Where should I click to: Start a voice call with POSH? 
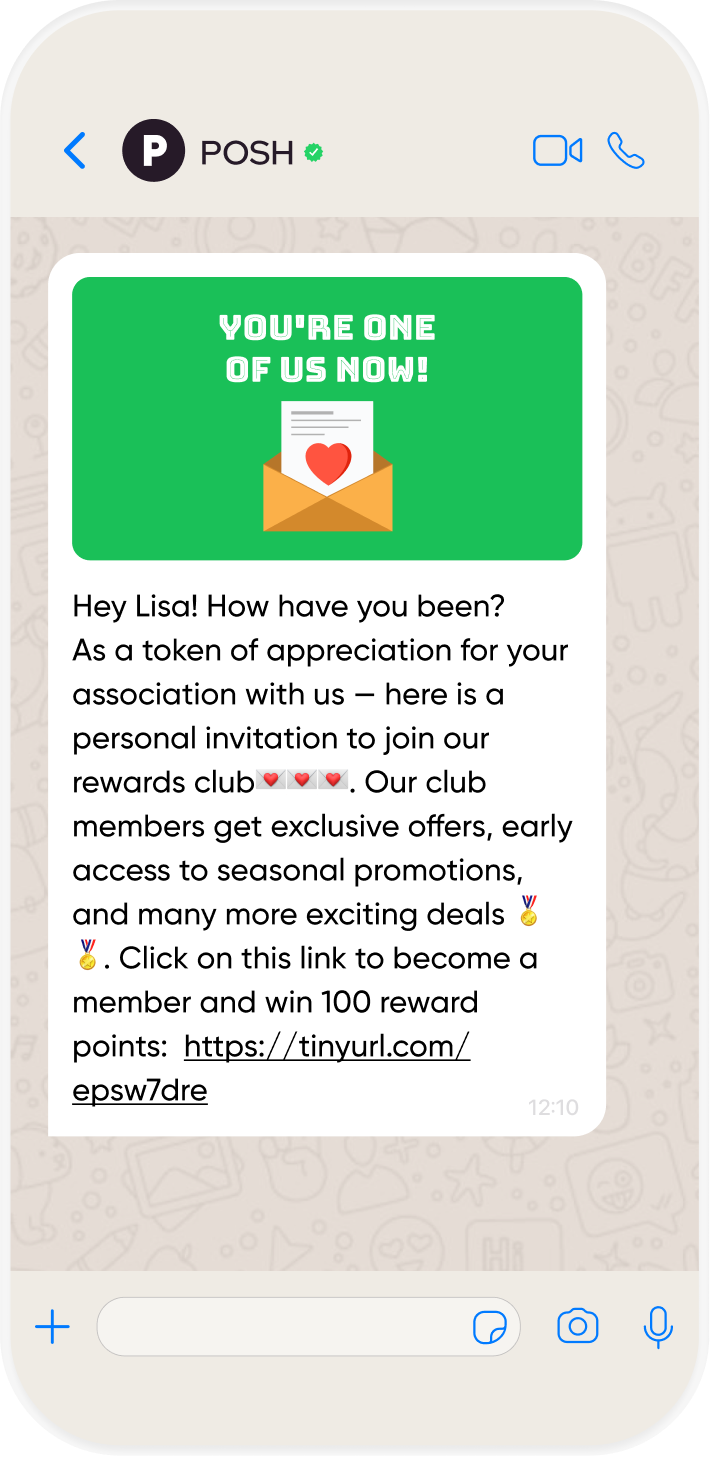point(626,151)
